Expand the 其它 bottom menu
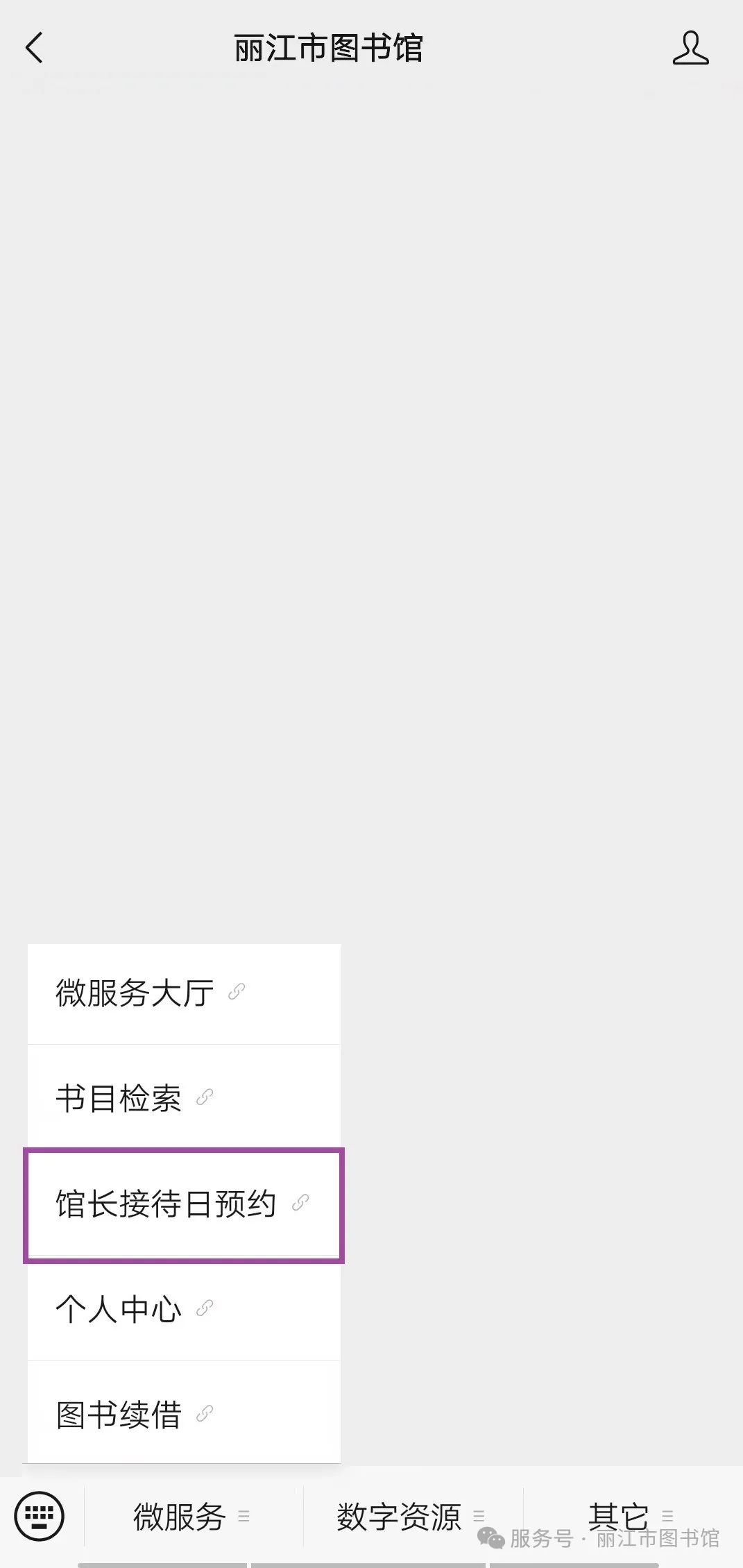The image size is (743, 1568). pos(631,1515)
